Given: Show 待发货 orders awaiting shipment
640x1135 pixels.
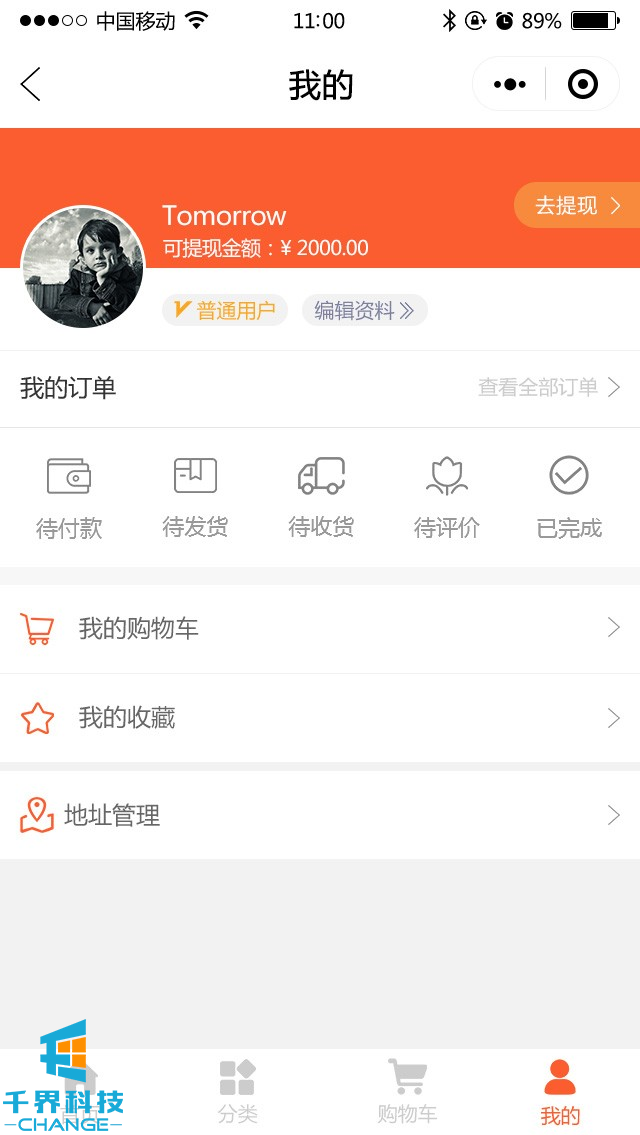Looking at the screenshot, I should click(195, 497).
